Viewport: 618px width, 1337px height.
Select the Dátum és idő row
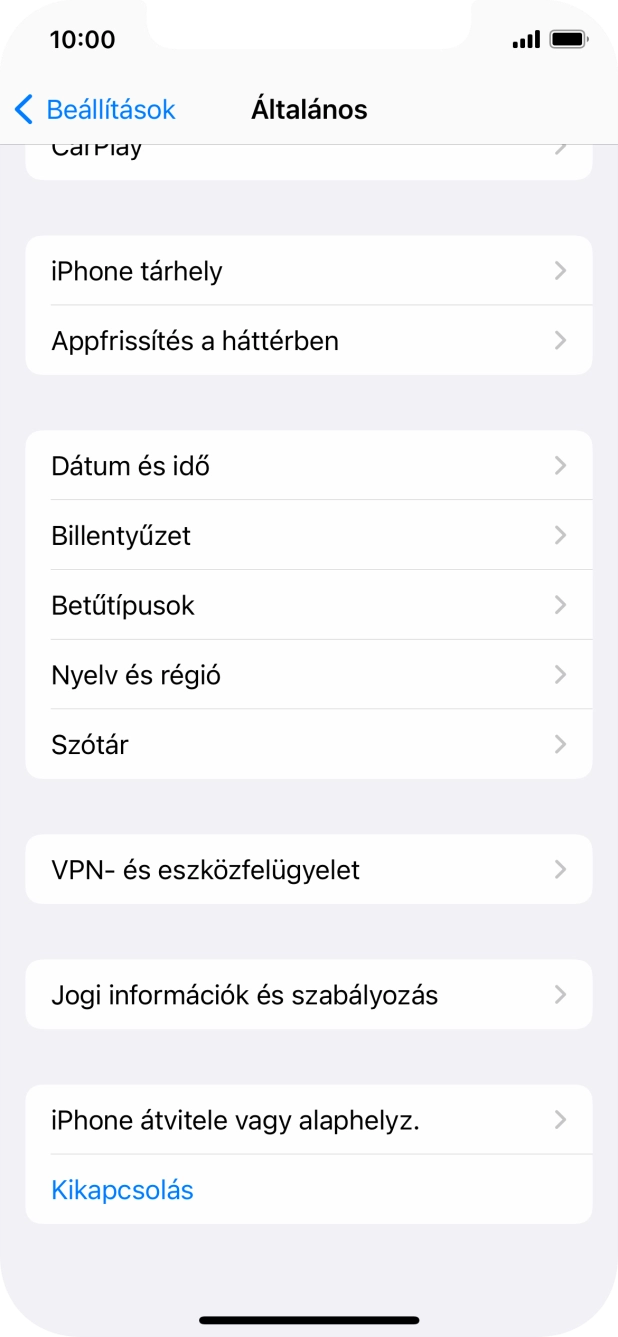[308, 466]
